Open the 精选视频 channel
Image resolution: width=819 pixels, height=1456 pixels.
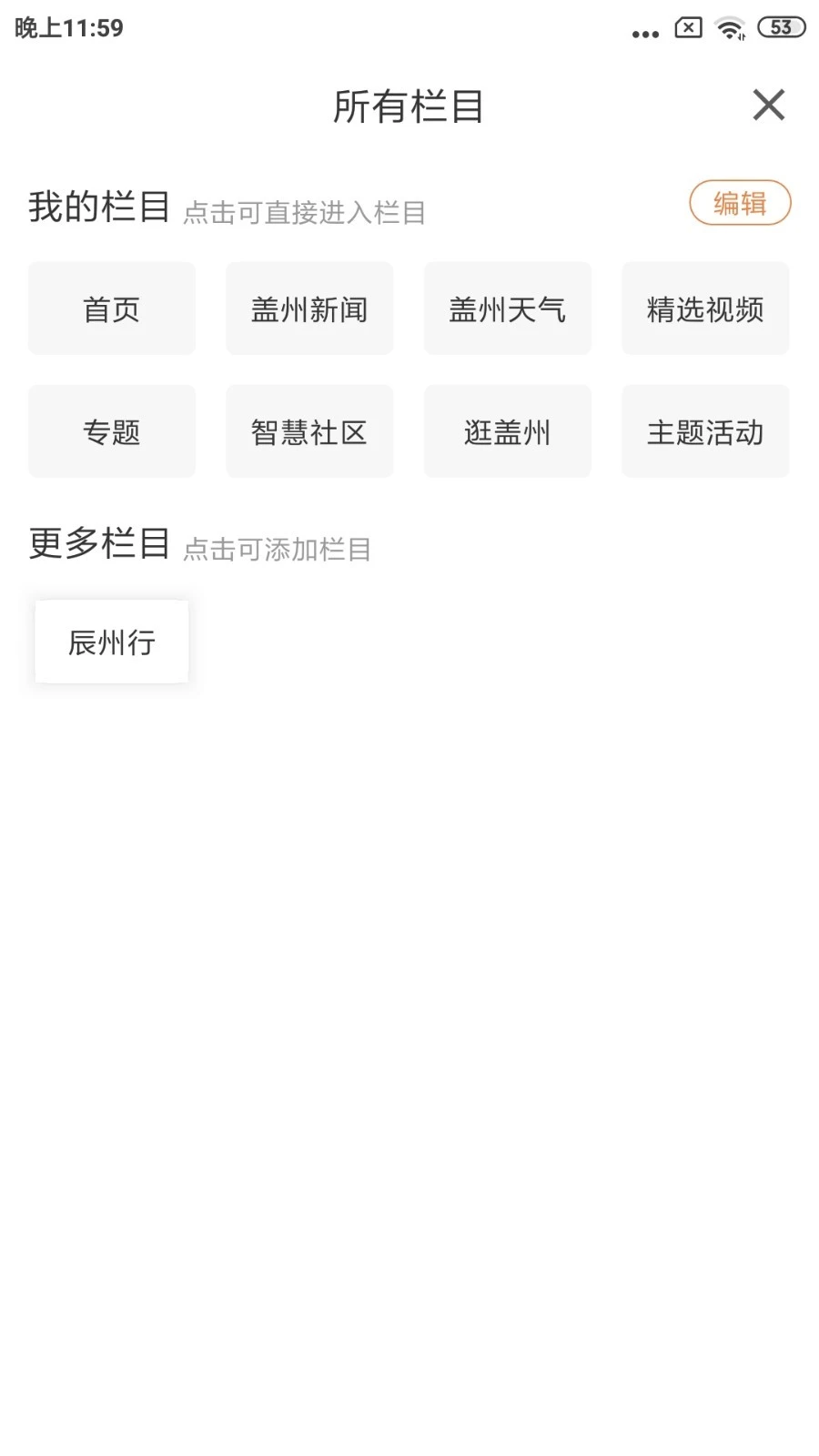click(x=705, y=308)
